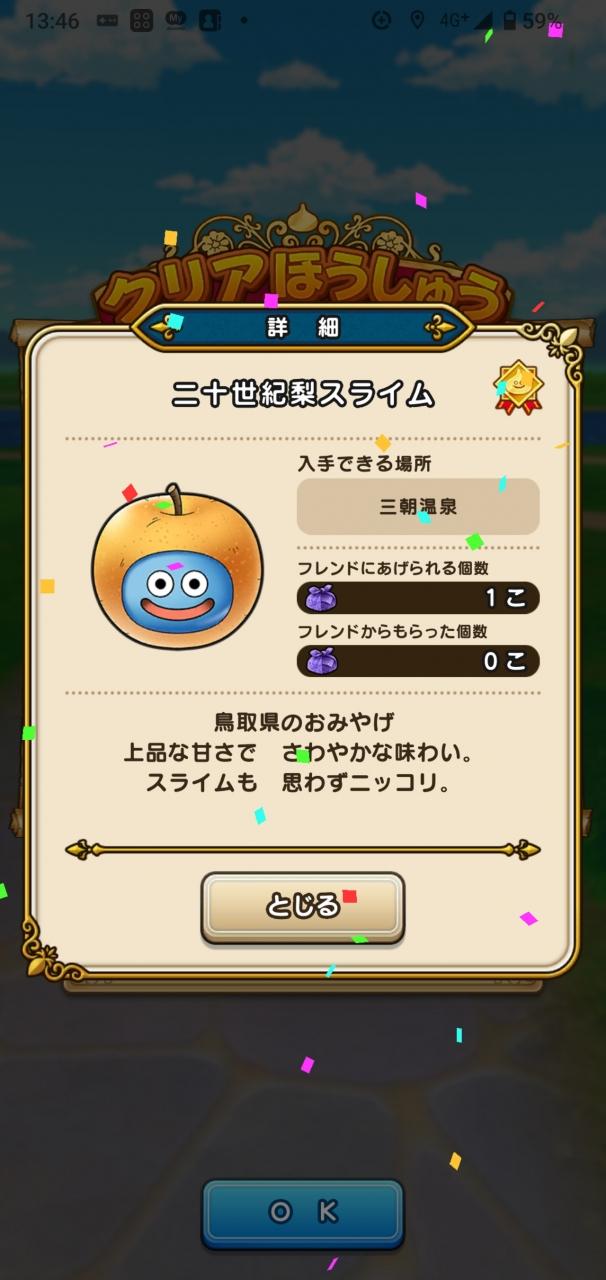Open the 三朝温泉 location button
The width and height of the screenshot is (606, 1280).
pyautogui.click(x=418, y=506)
